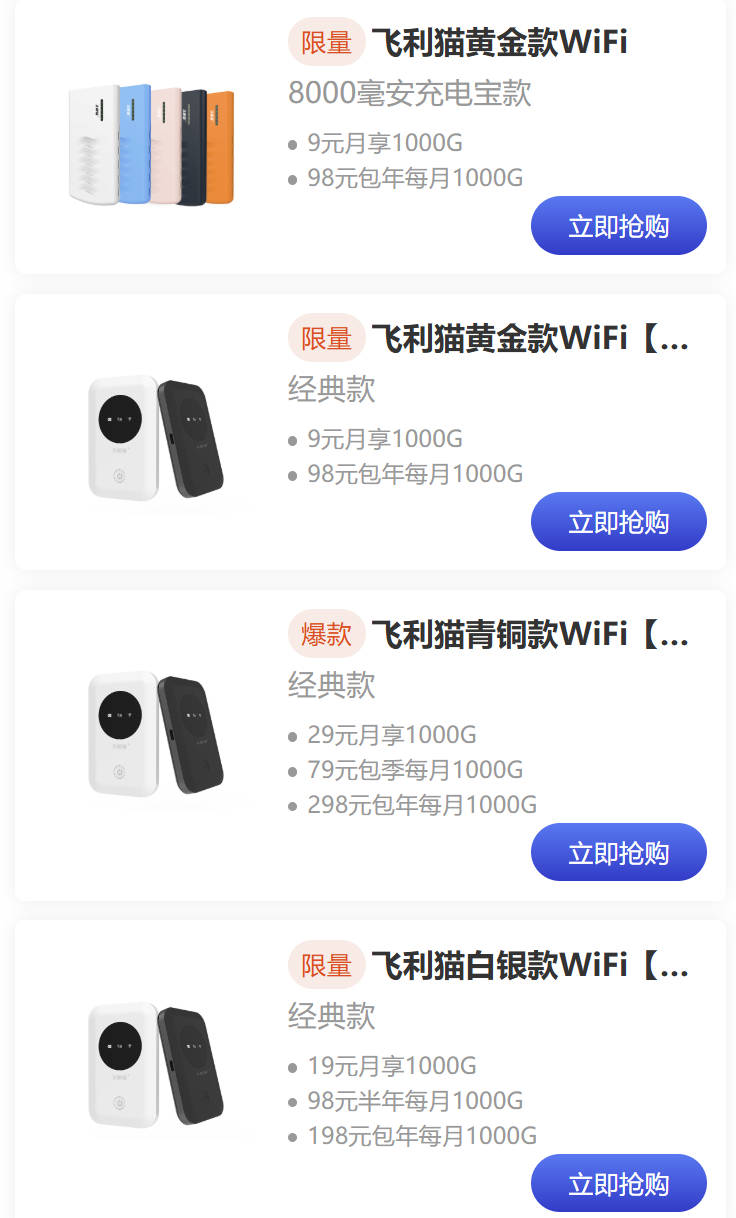Open the 飞利猫黄金款WiFi product title
Viewport: 736px width, 1218px height.
(x=500, y=42)
